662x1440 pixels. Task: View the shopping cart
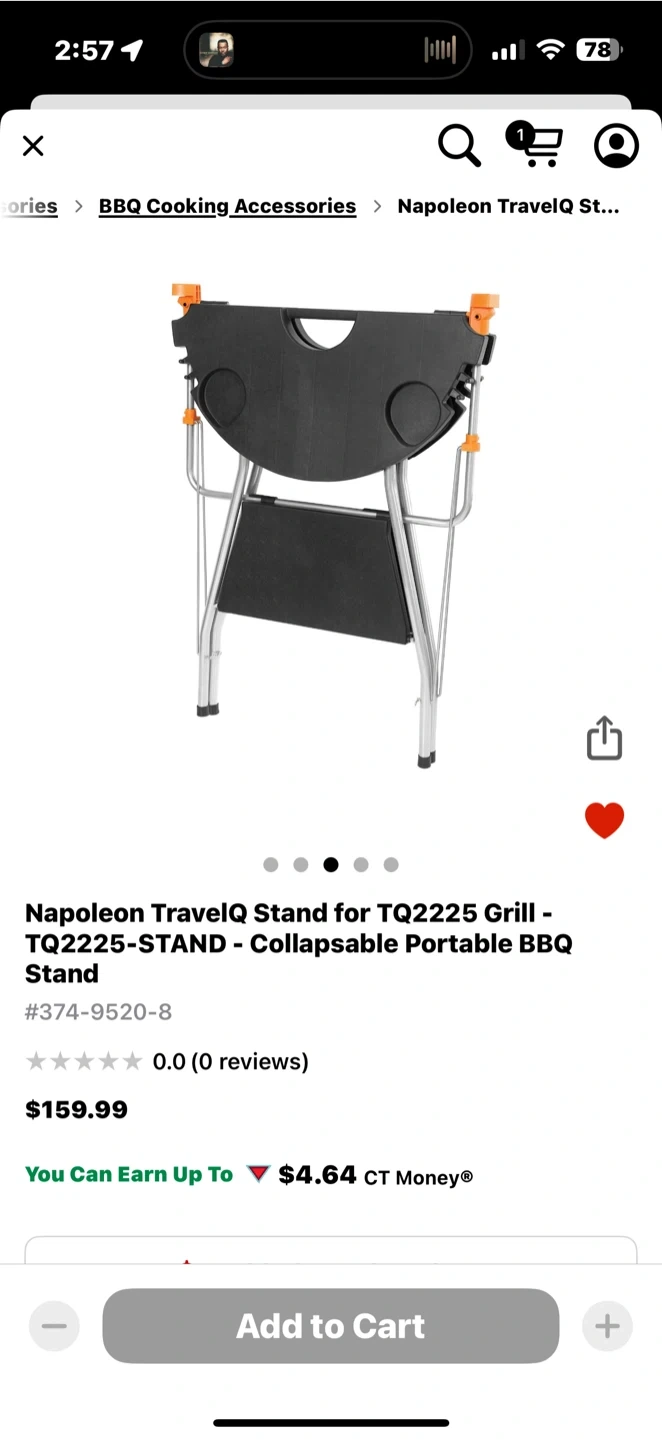[538, 146]
